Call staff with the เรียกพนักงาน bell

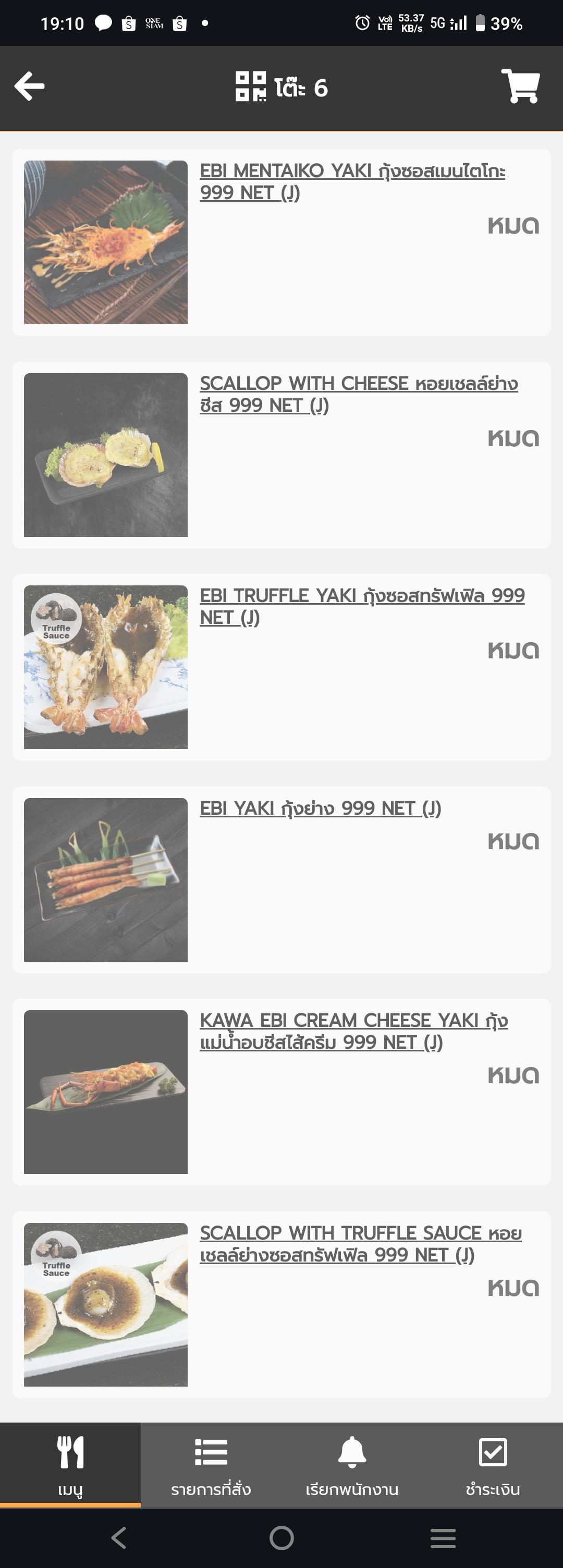[x=352, y=1464]
